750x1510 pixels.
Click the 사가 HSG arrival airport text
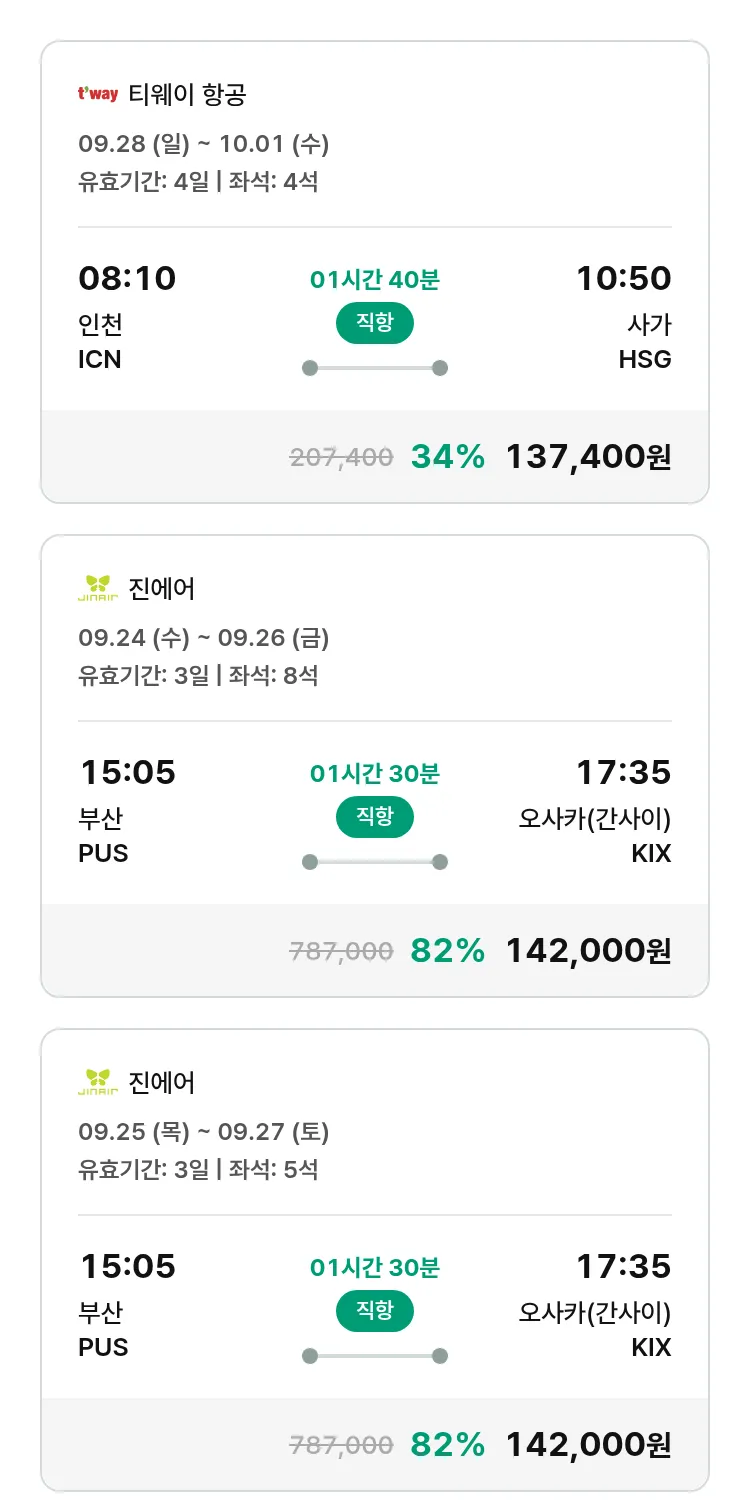[648, 338]
